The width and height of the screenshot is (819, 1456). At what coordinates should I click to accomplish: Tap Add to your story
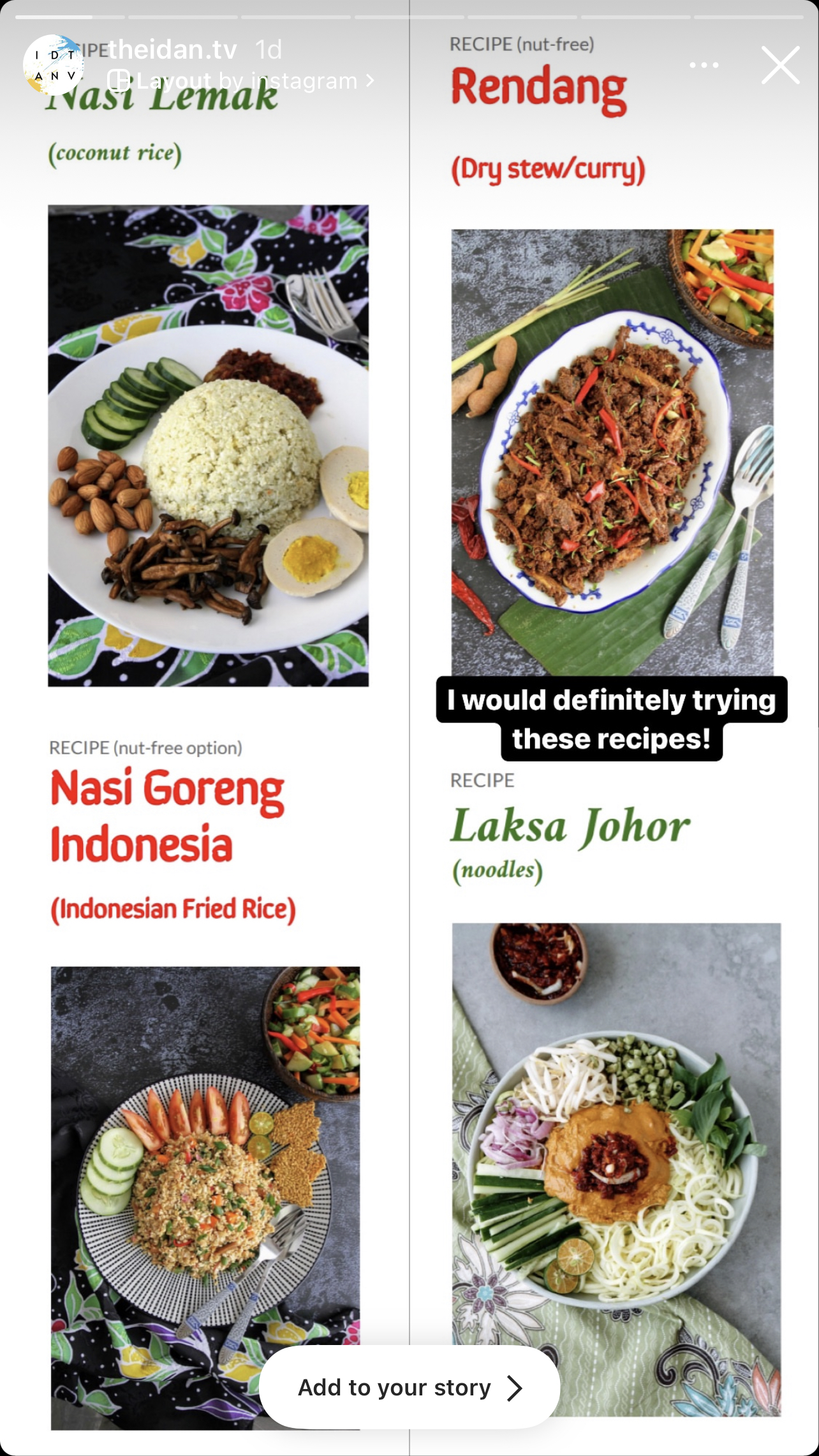click(x=409, y=1387)
